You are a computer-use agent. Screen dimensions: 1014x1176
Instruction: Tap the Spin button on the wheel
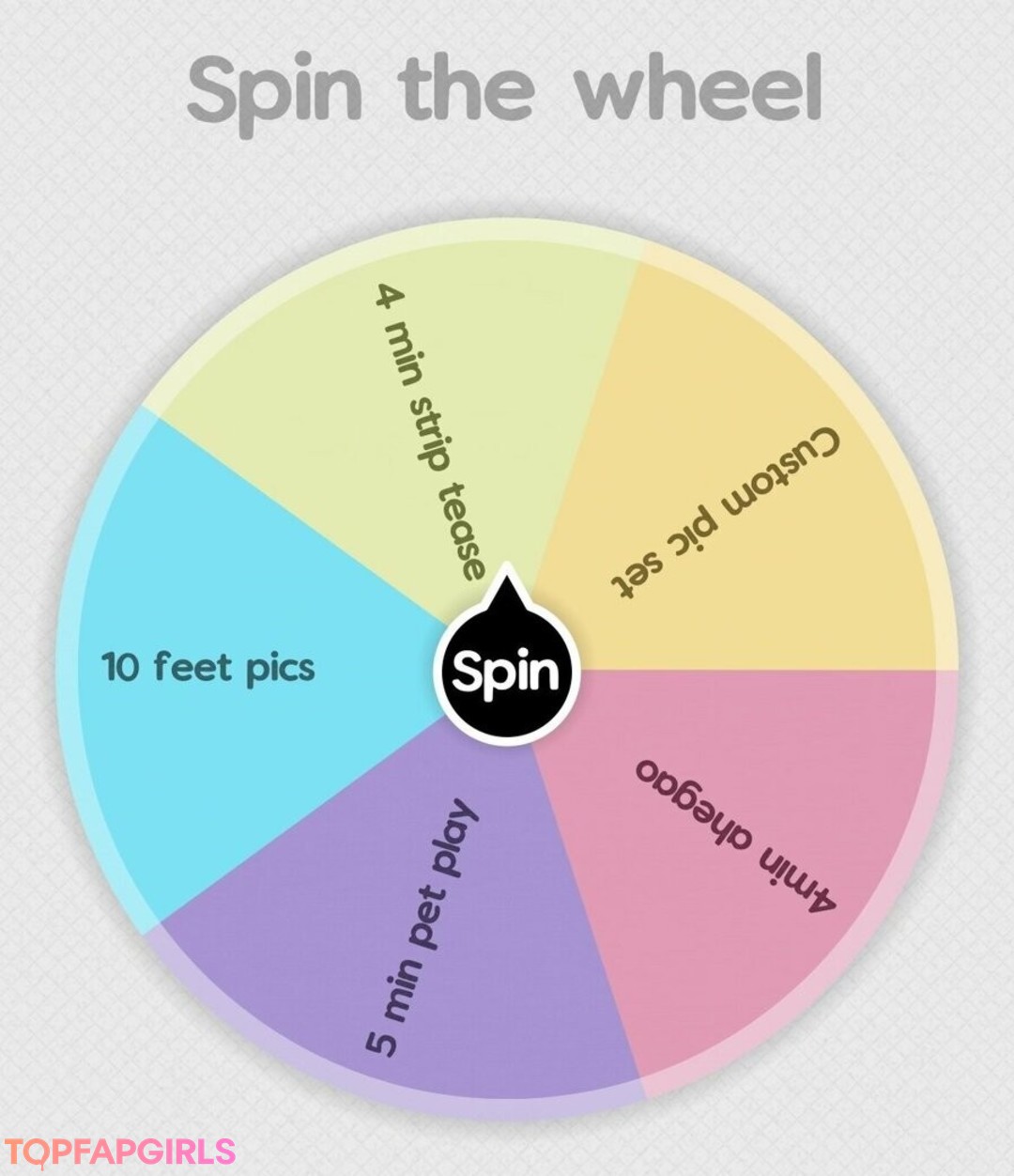[506, 671]
